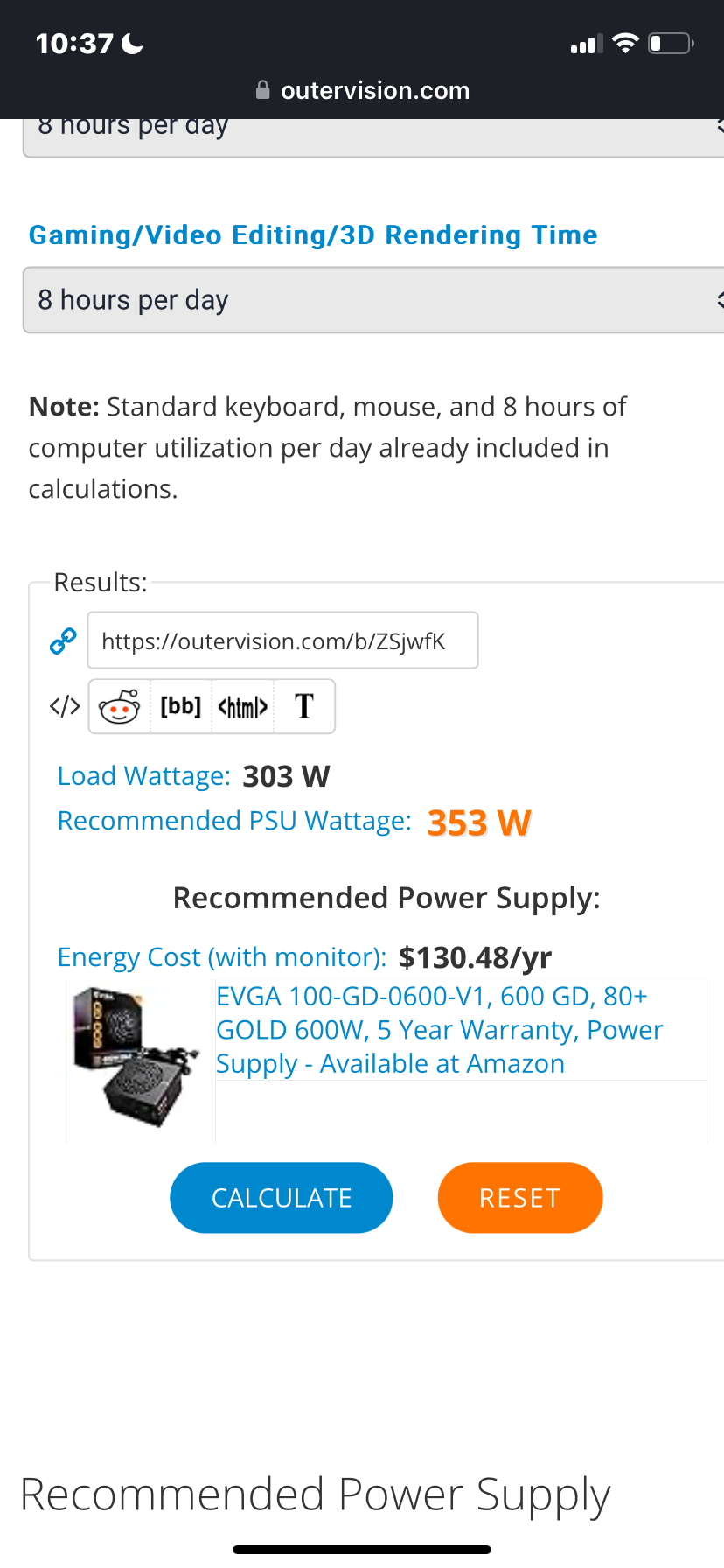The width and height of the screenshot is (724, 1568).
Task: Tap the EVGA power supply product image
Action: (136, 1058)
